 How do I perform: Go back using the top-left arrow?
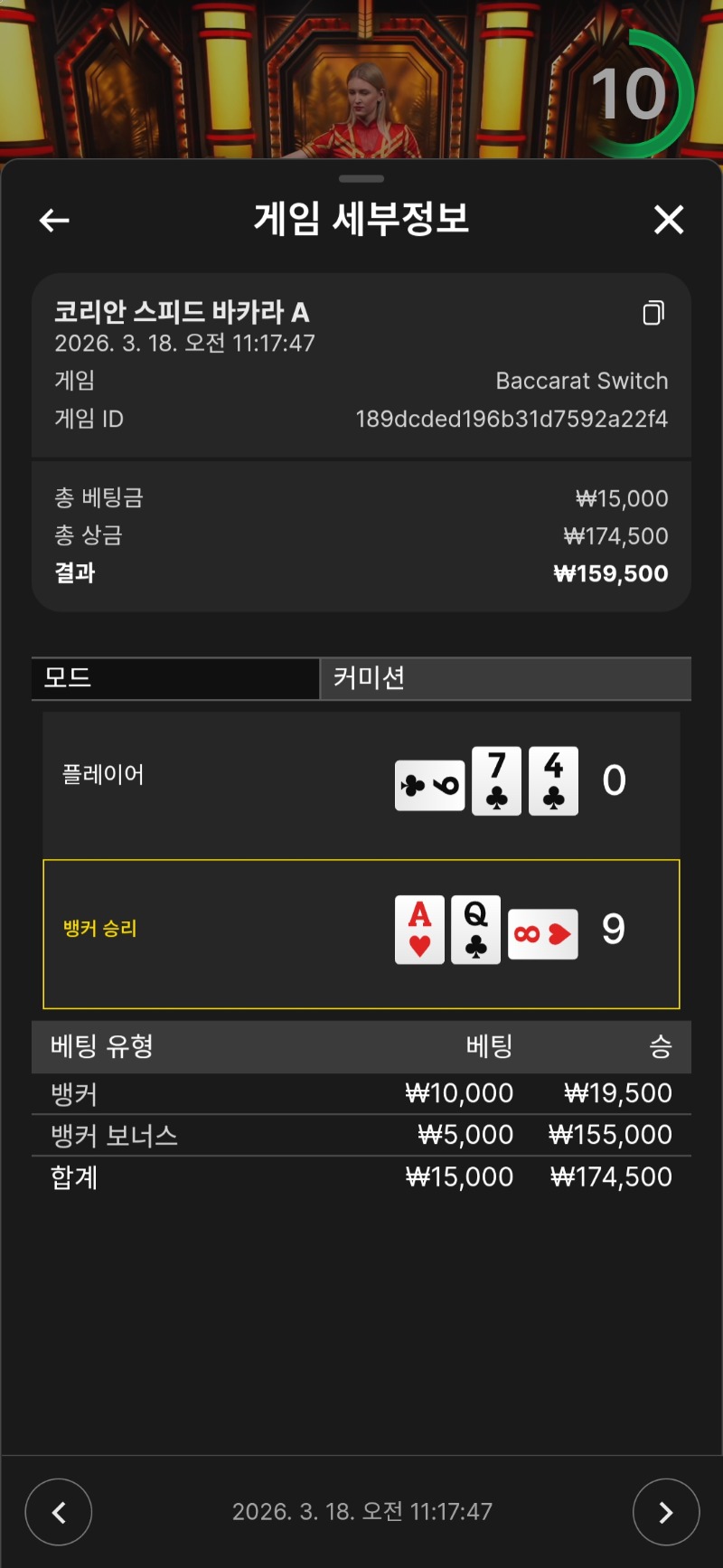click(54, 220)
